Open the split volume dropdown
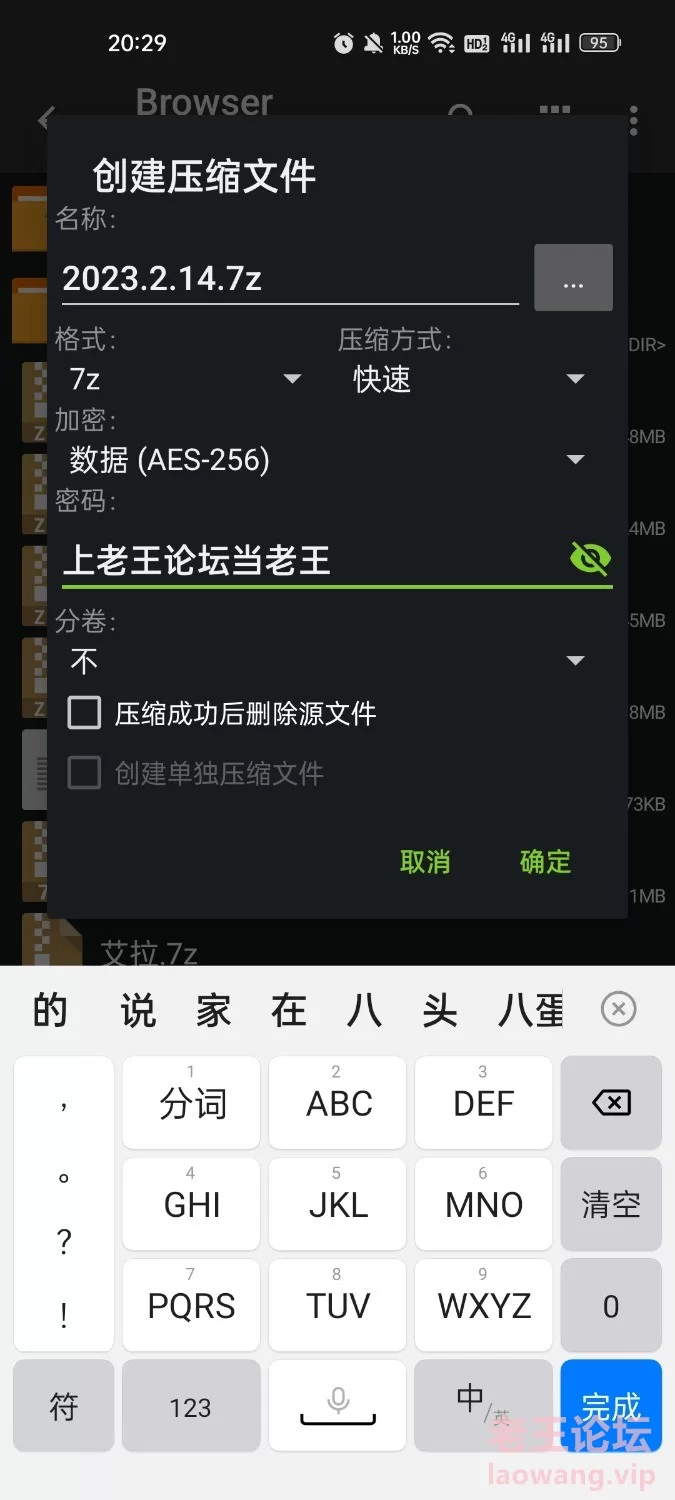 (326, 661)
